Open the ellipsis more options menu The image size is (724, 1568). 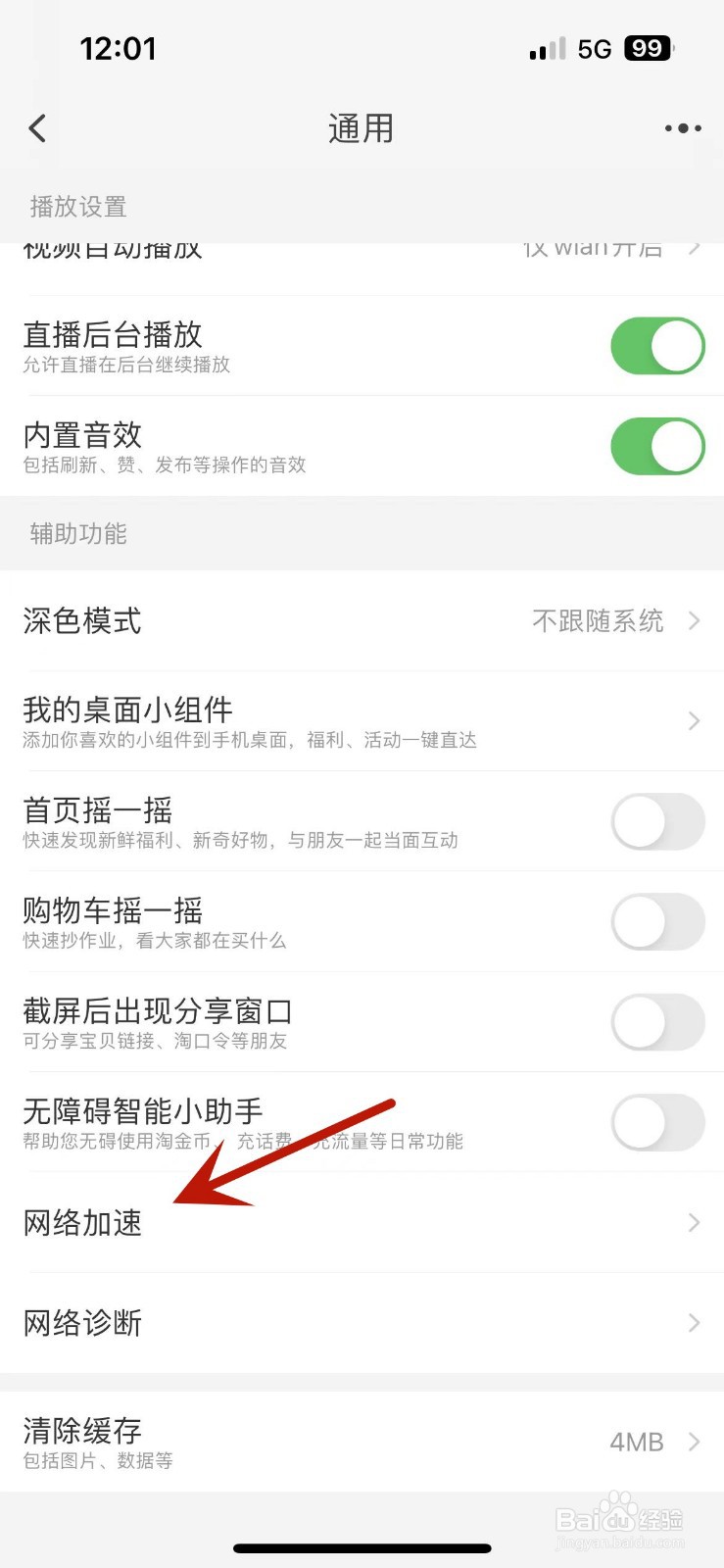683,128
